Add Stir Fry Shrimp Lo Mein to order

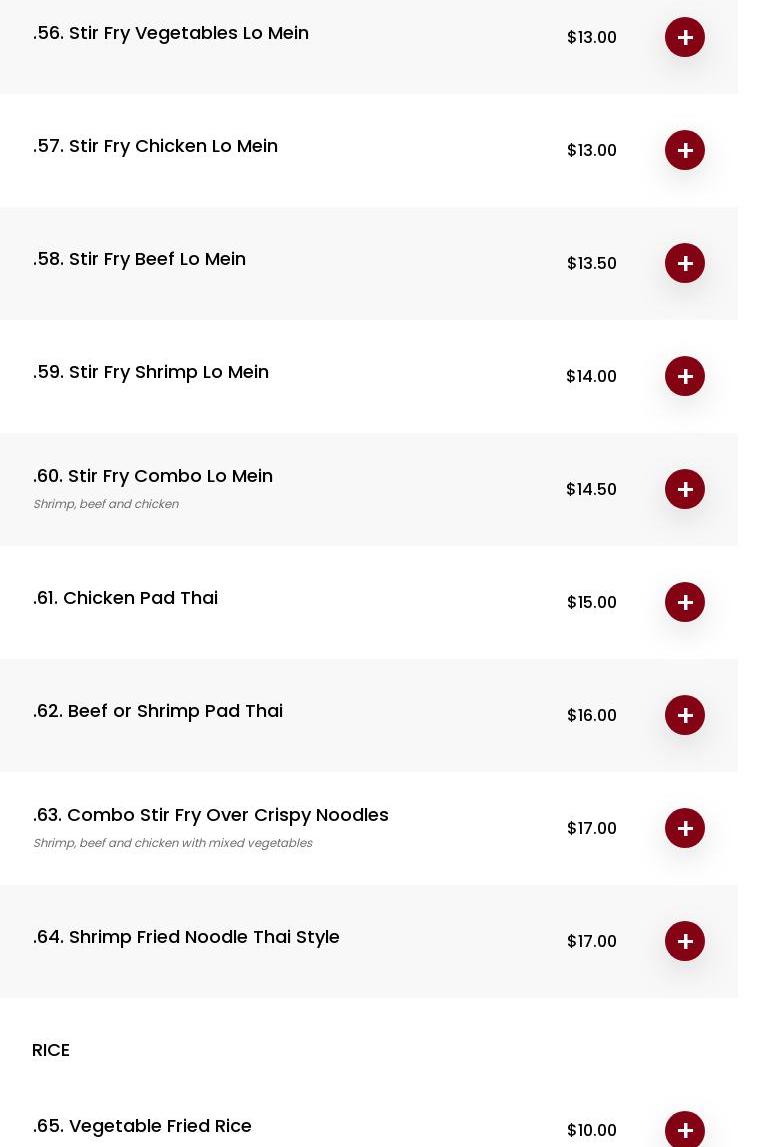(x=685, y=376)
